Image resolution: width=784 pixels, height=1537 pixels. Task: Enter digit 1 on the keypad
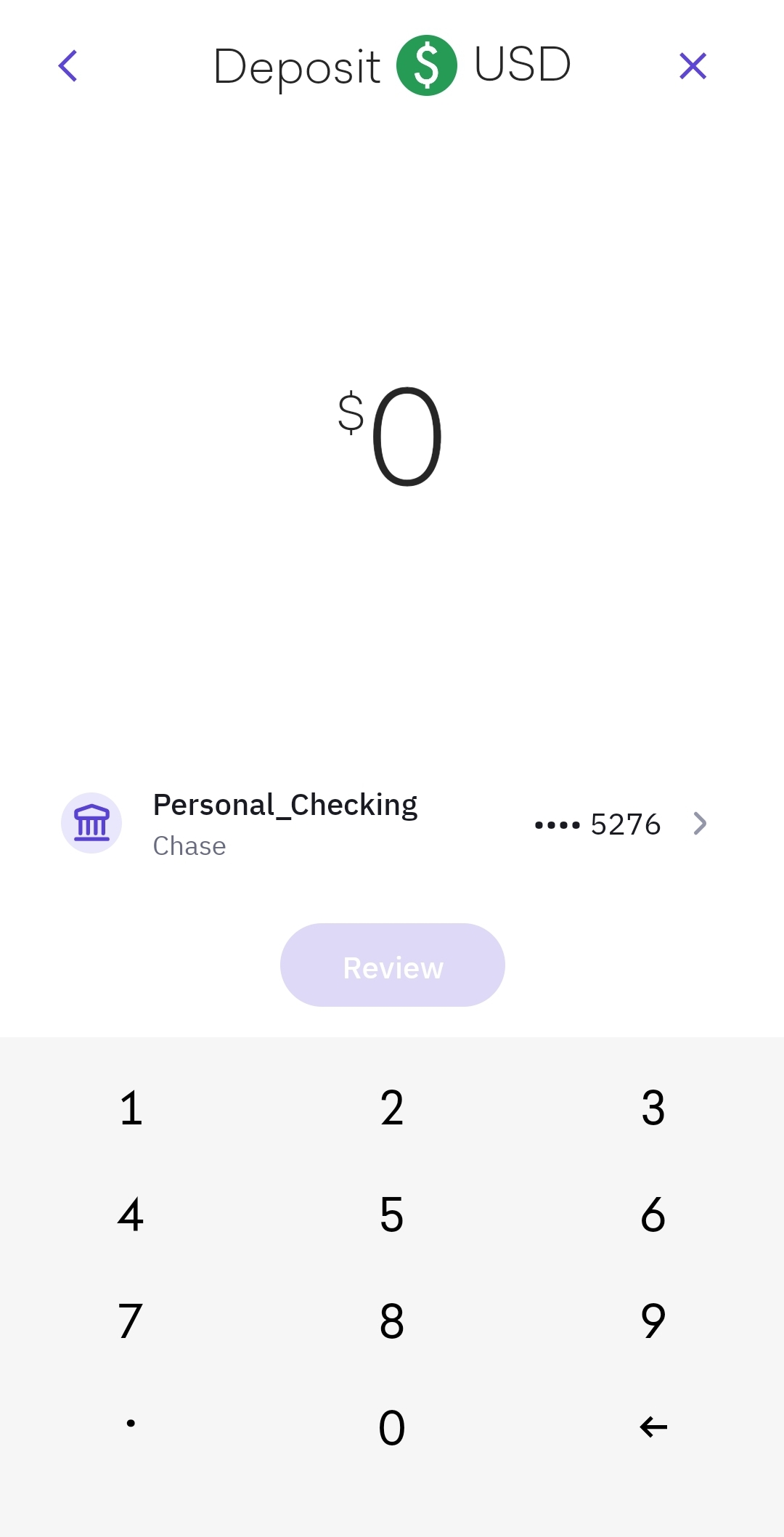tap(131, 1108)
